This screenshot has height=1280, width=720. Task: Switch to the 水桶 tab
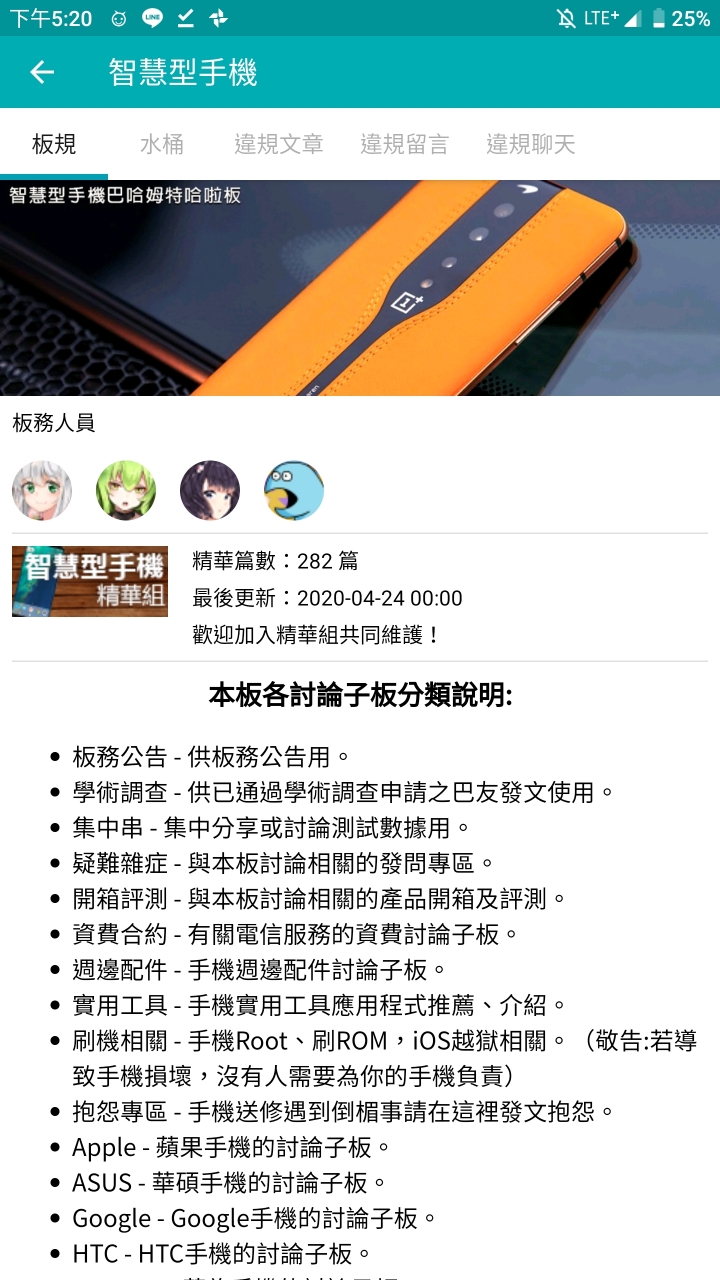[x=161, y=144]
